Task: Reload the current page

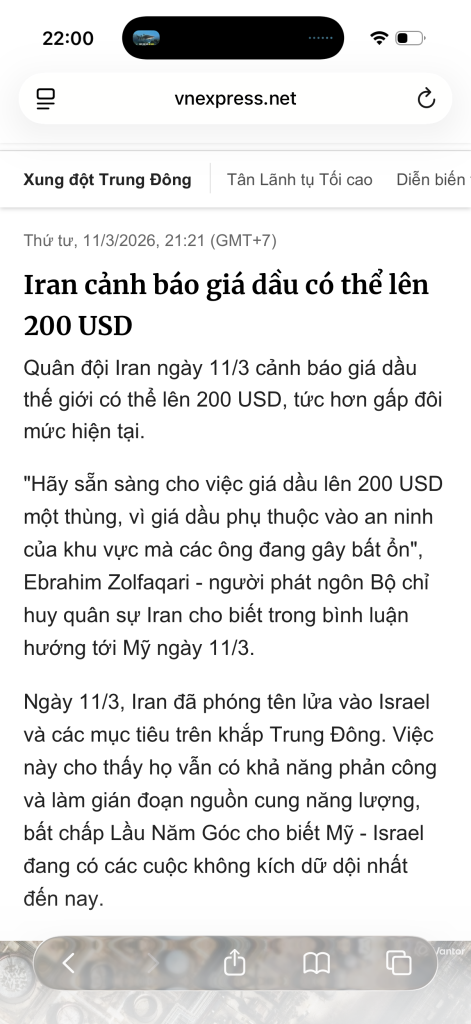Action: [426, 99]
